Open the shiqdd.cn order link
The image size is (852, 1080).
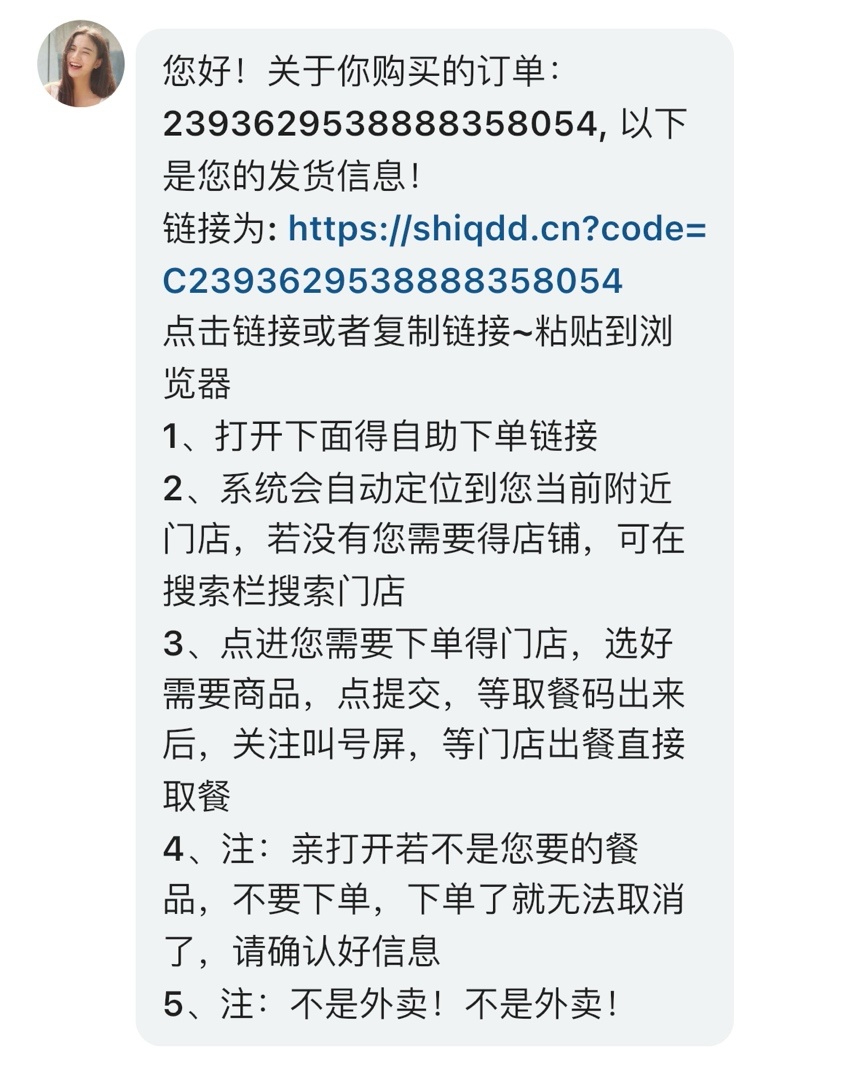point(496,231)
